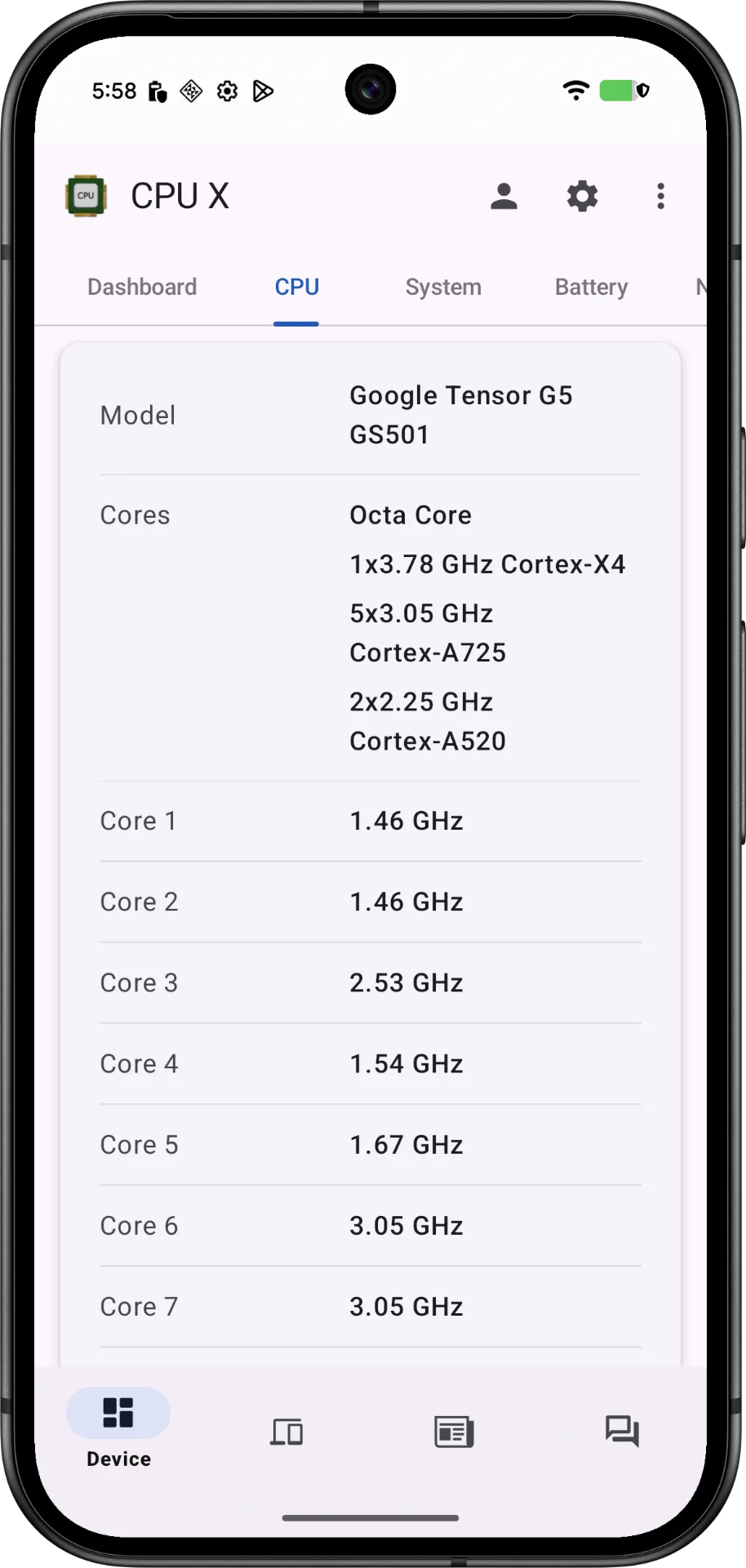Open the settings gear
This screenshot has width=746, height=1568.
(x=582, y=196)
